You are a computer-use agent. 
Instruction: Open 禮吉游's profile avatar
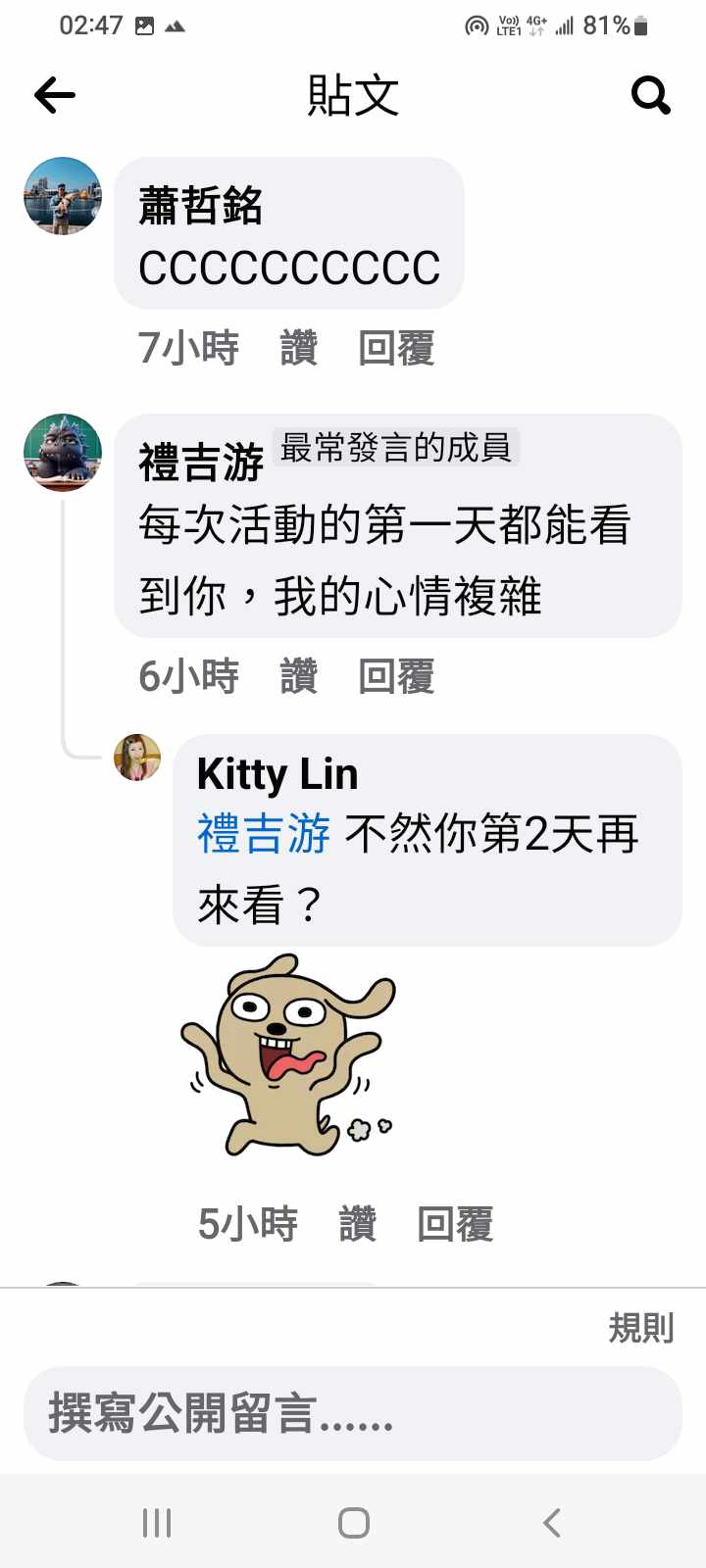point(63,452)
